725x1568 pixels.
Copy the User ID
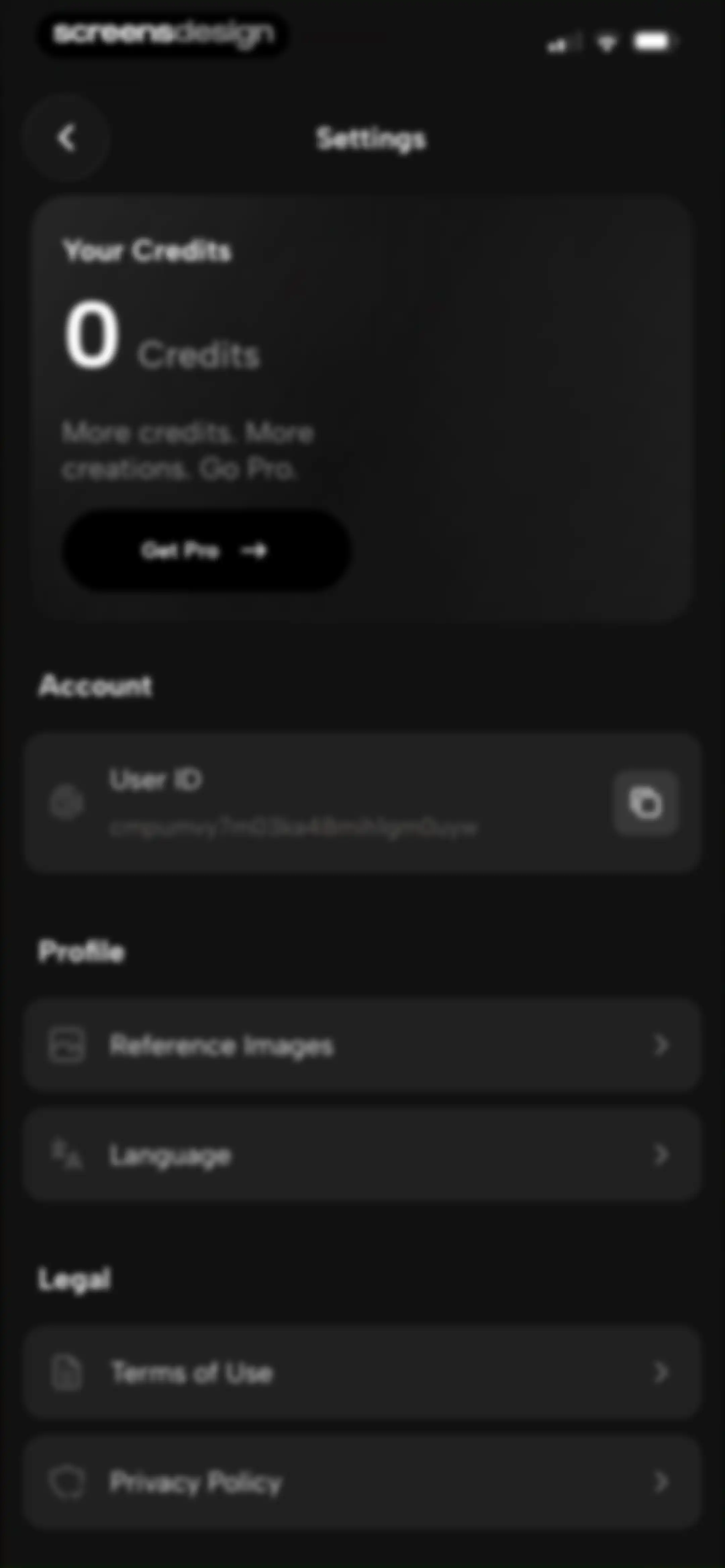[645, 803]
